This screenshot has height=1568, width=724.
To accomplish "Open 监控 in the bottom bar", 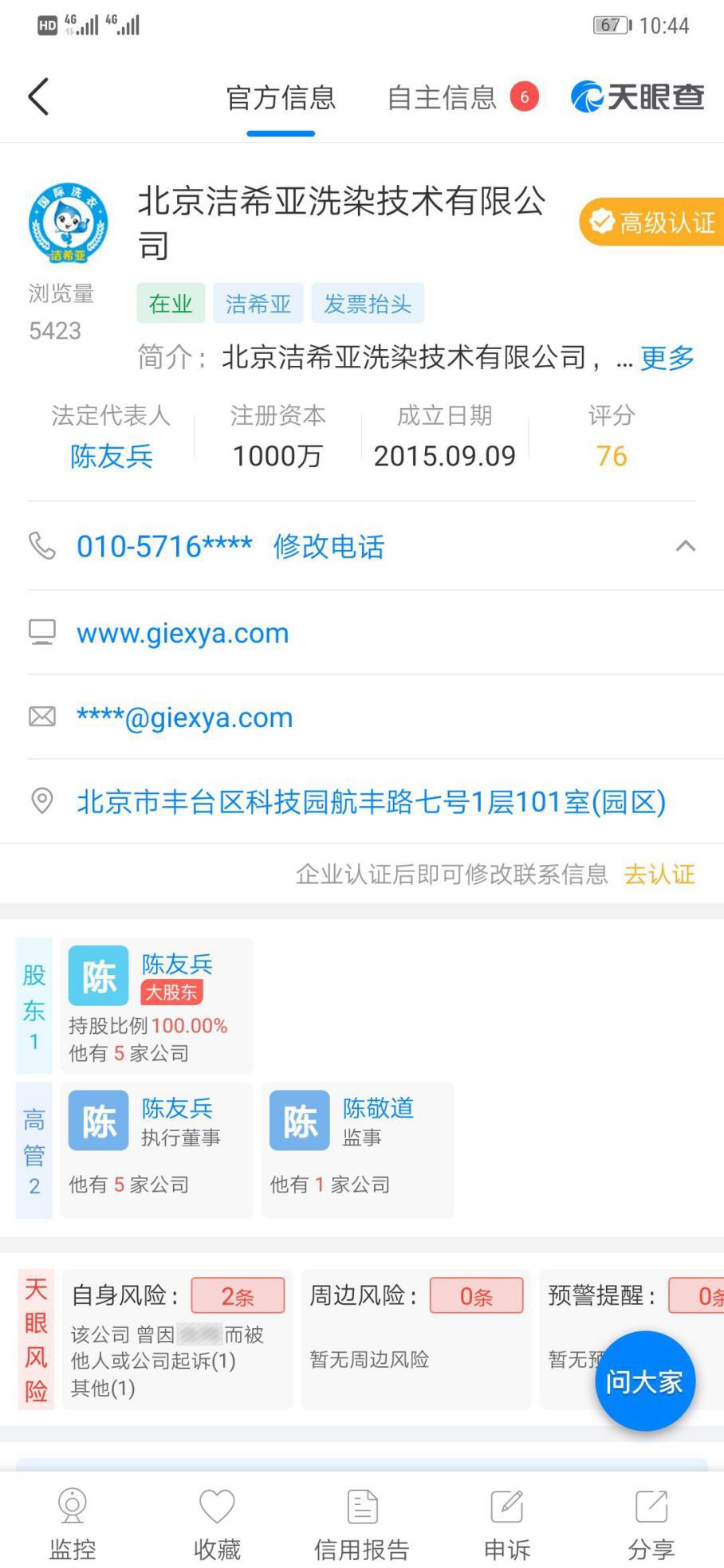I will (x=73, y=1525).
